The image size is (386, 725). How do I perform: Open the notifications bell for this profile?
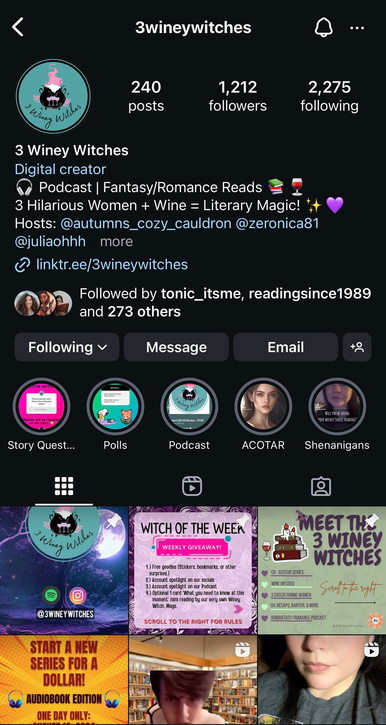tap(324, 28)
